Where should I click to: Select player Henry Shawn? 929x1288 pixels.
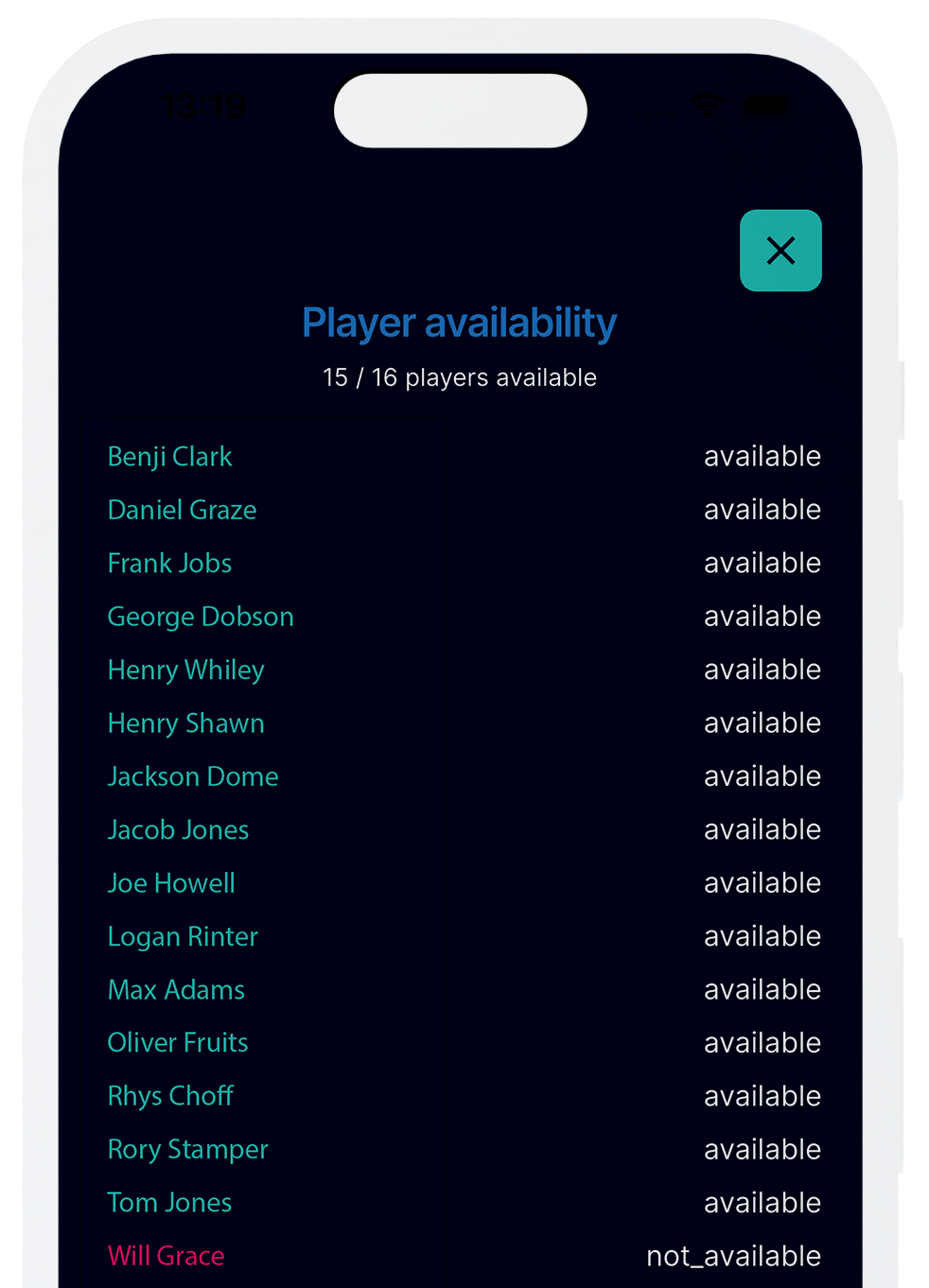click(185, 723)
